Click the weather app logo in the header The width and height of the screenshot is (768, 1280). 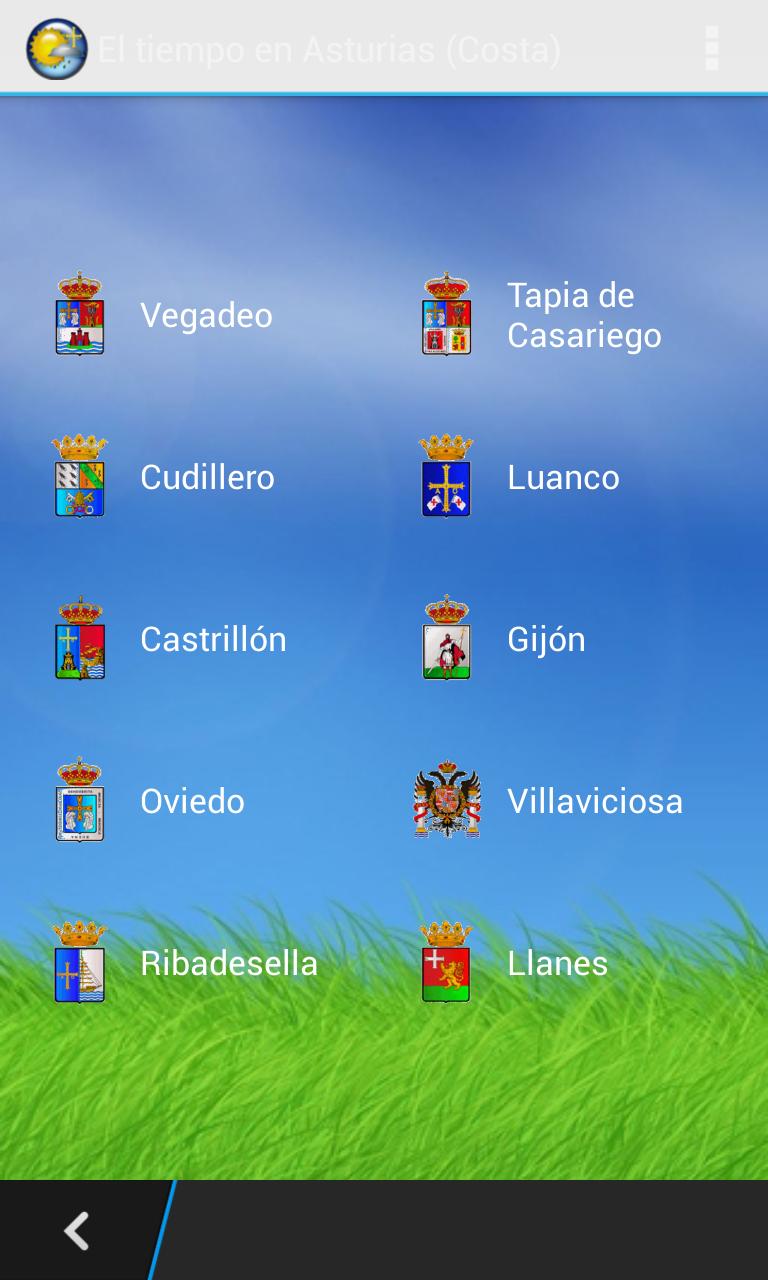pyautogui.click(x=57, y=47)
